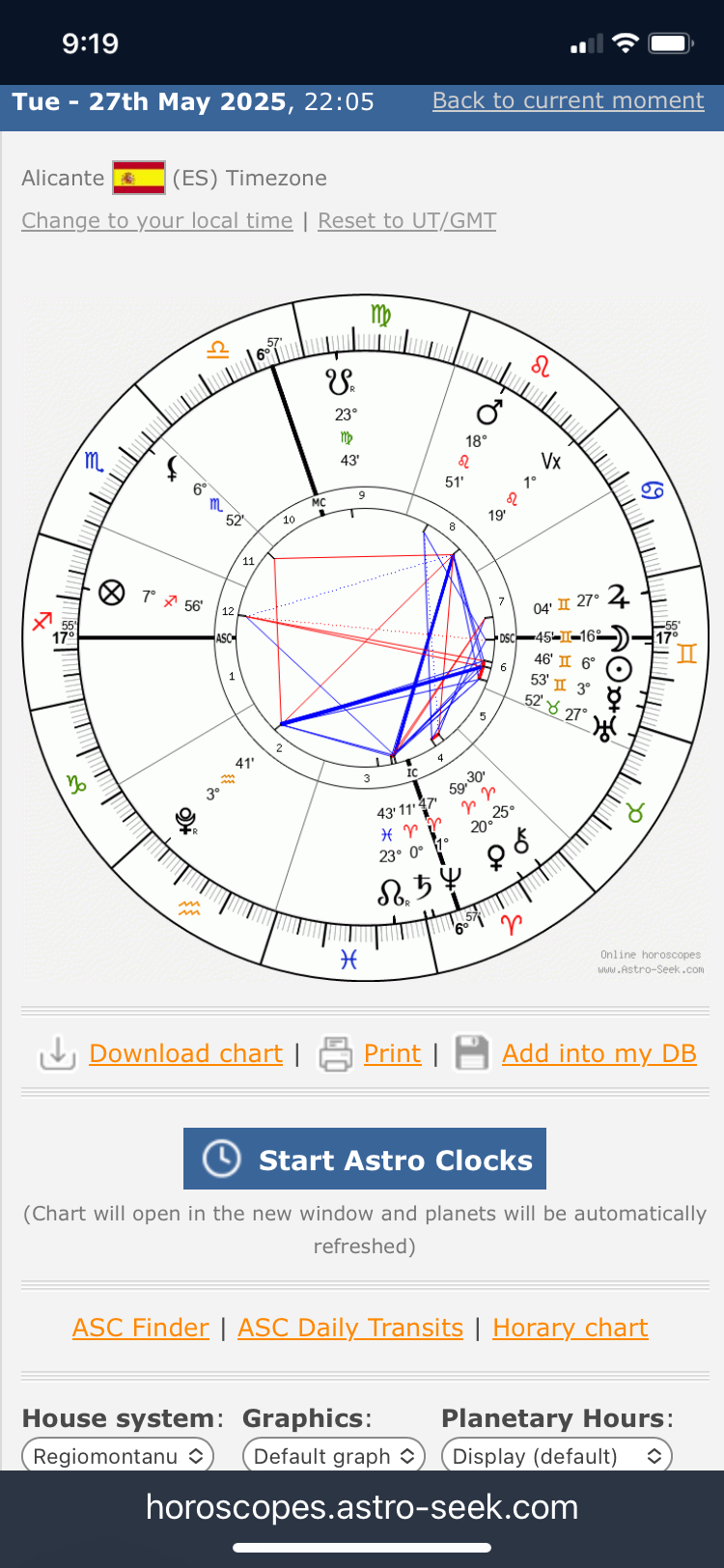Viewport: 724px width, 1568px height.
Task: Tap Back to current moment link
Action: 568,100
